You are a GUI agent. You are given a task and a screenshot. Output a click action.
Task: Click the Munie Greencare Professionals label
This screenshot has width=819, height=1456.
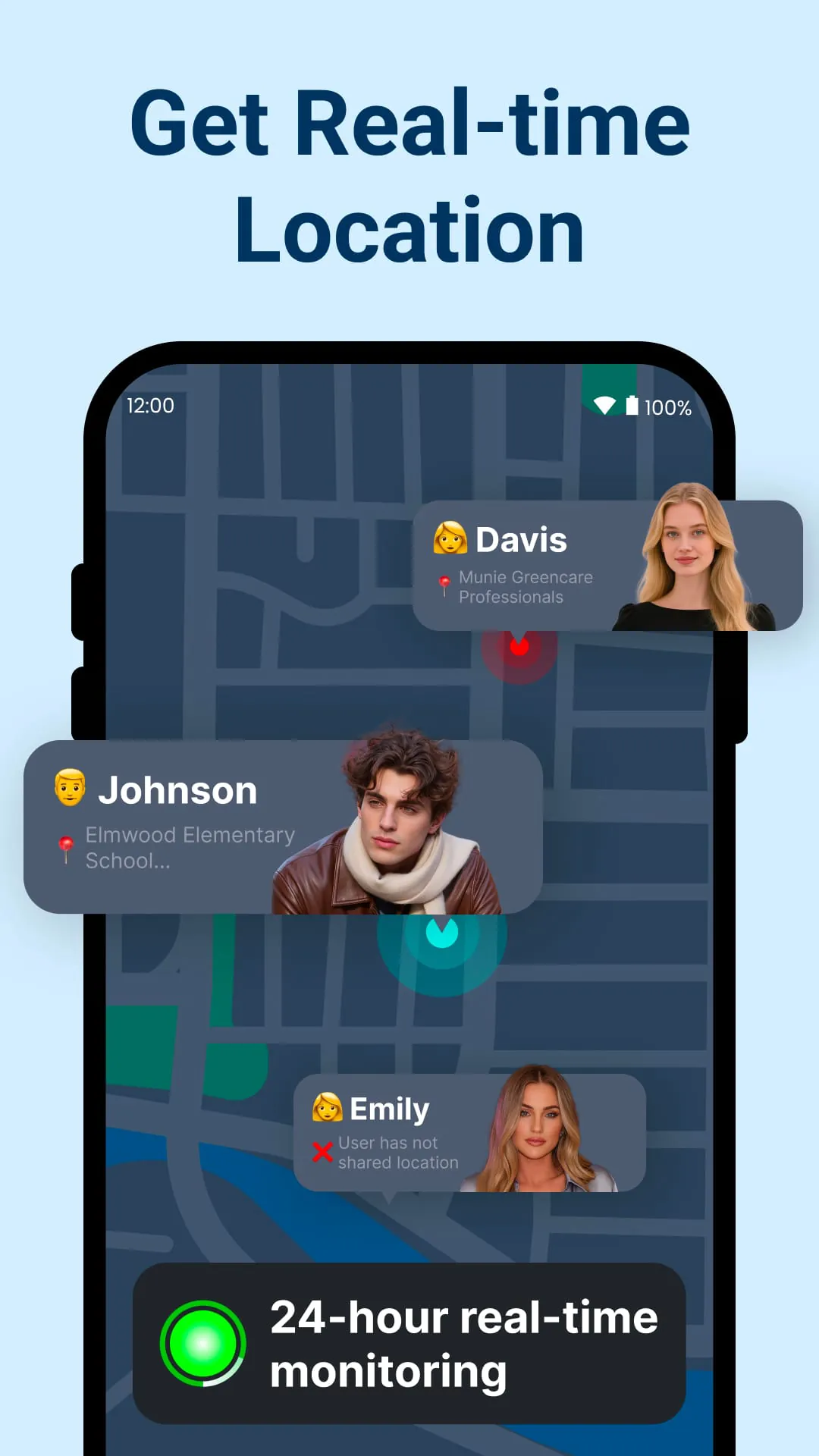(526, 588)
